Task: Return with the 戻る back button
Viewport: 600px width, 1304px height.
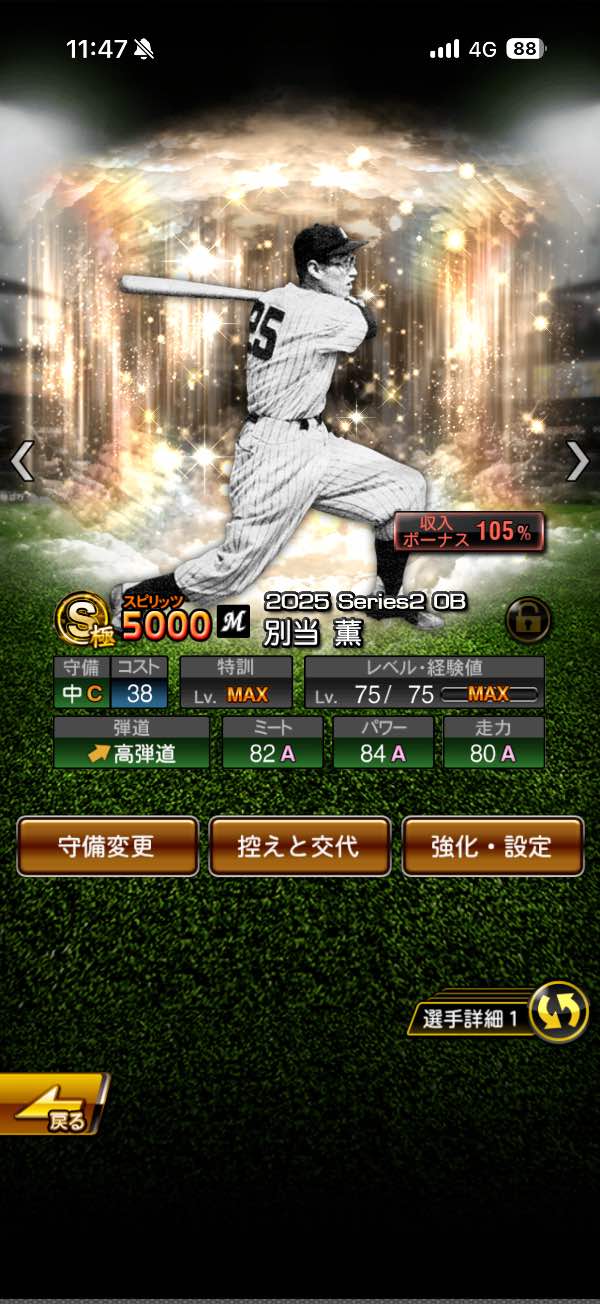Action: (52, 1105)
